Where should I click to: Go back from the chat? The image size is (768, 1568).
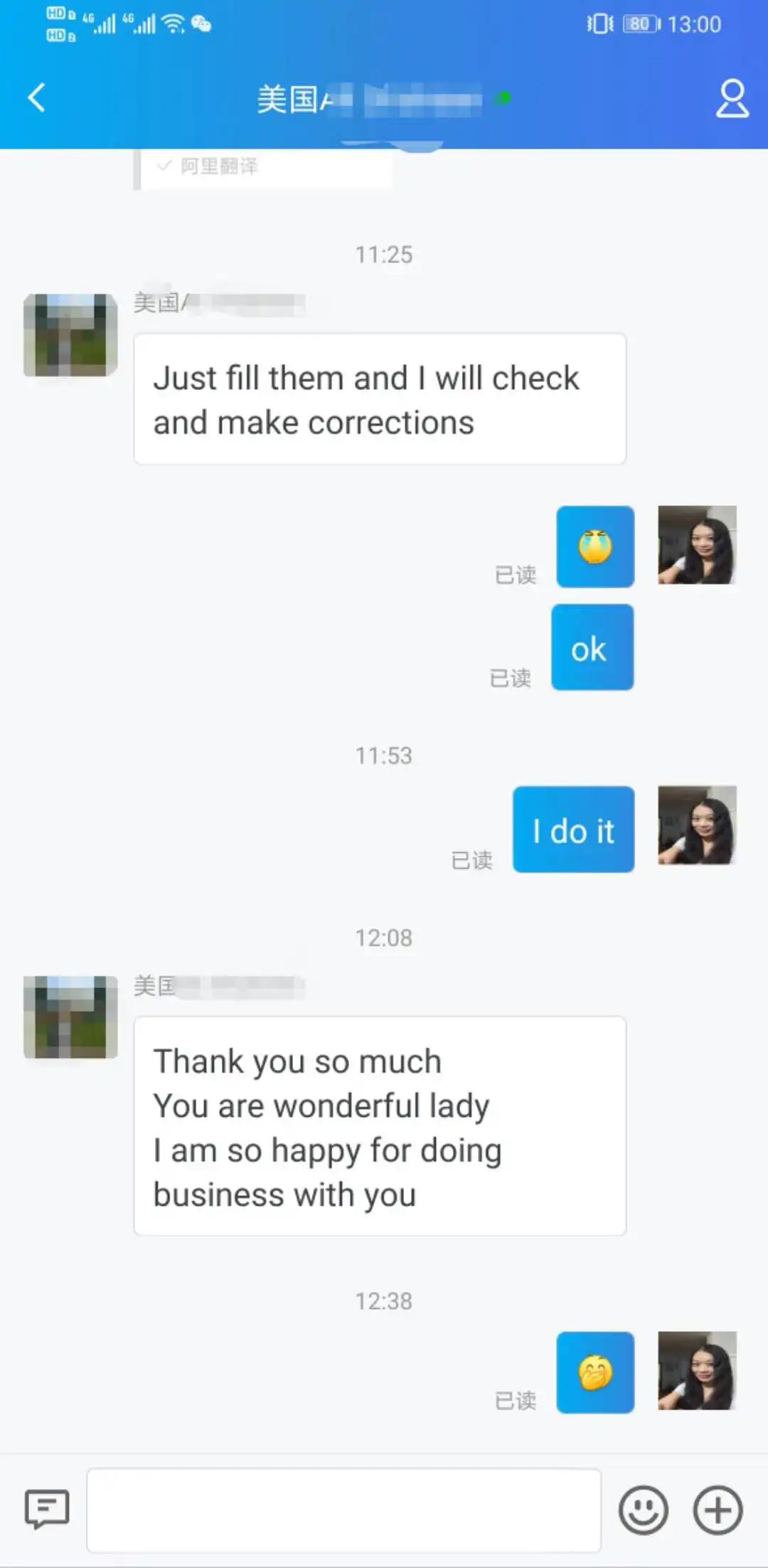(x=36, y=97)
